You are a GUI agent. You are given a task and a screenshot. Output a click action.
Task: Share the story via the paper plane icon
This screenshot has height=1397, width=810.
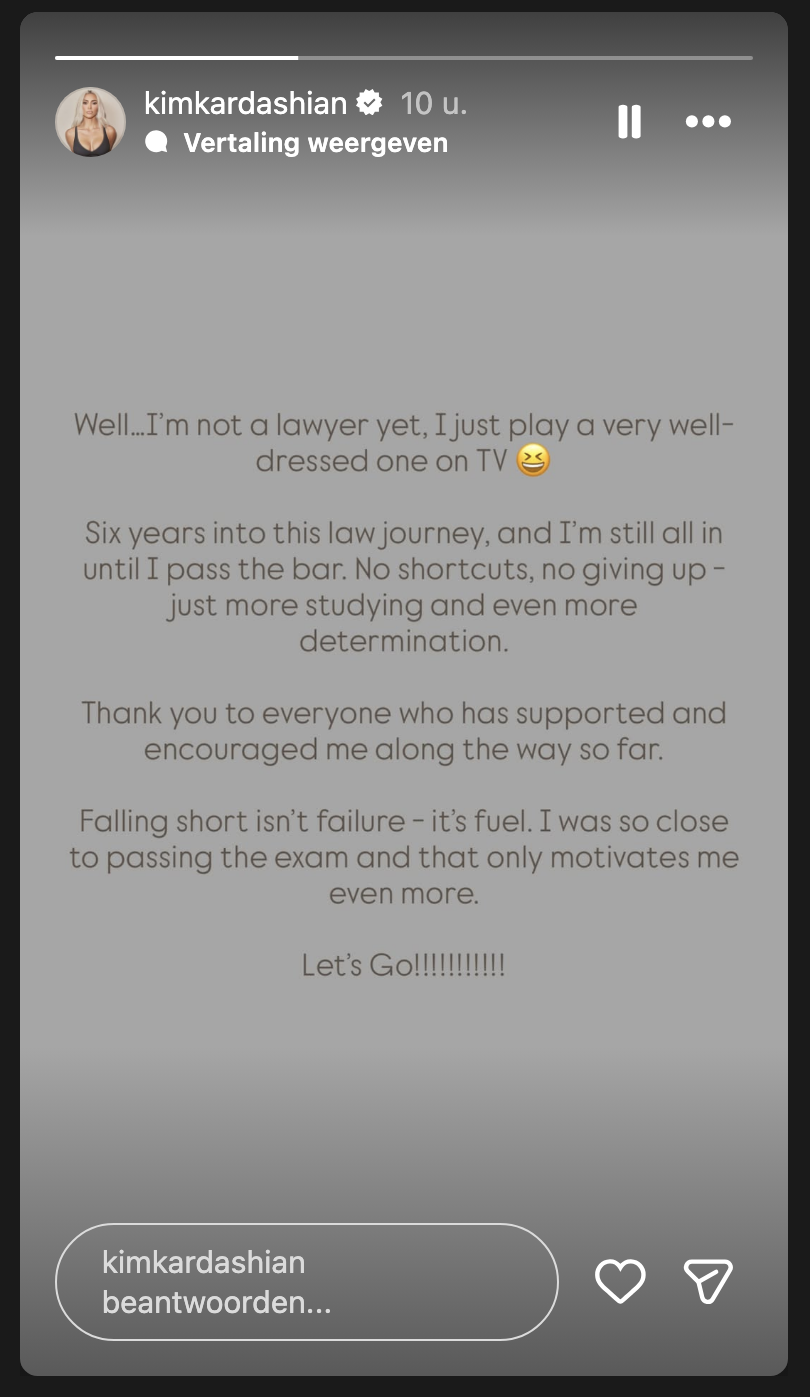(708, 1282)
